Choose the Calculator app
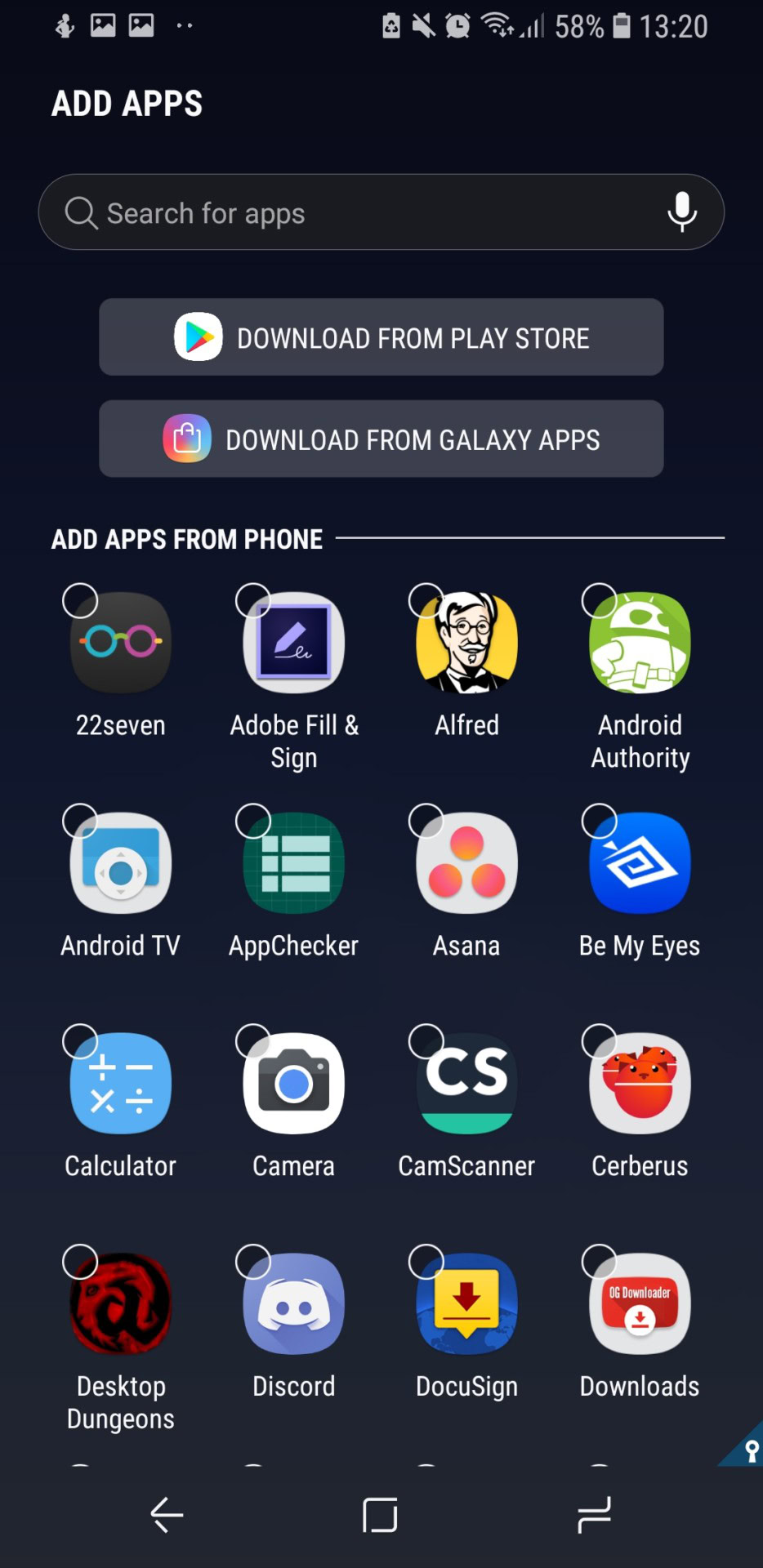 click(121, 1085)
